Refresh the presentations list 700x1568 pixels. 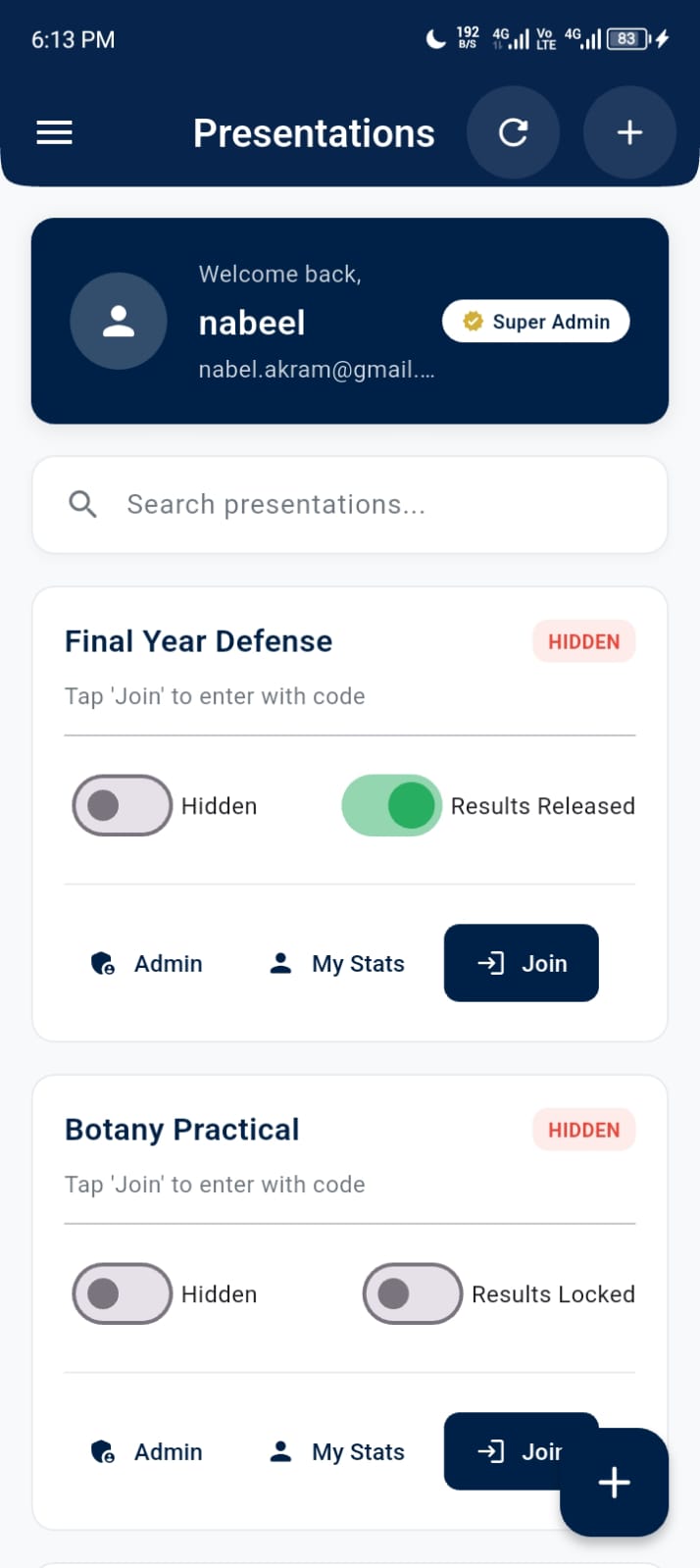click(513, 132)
